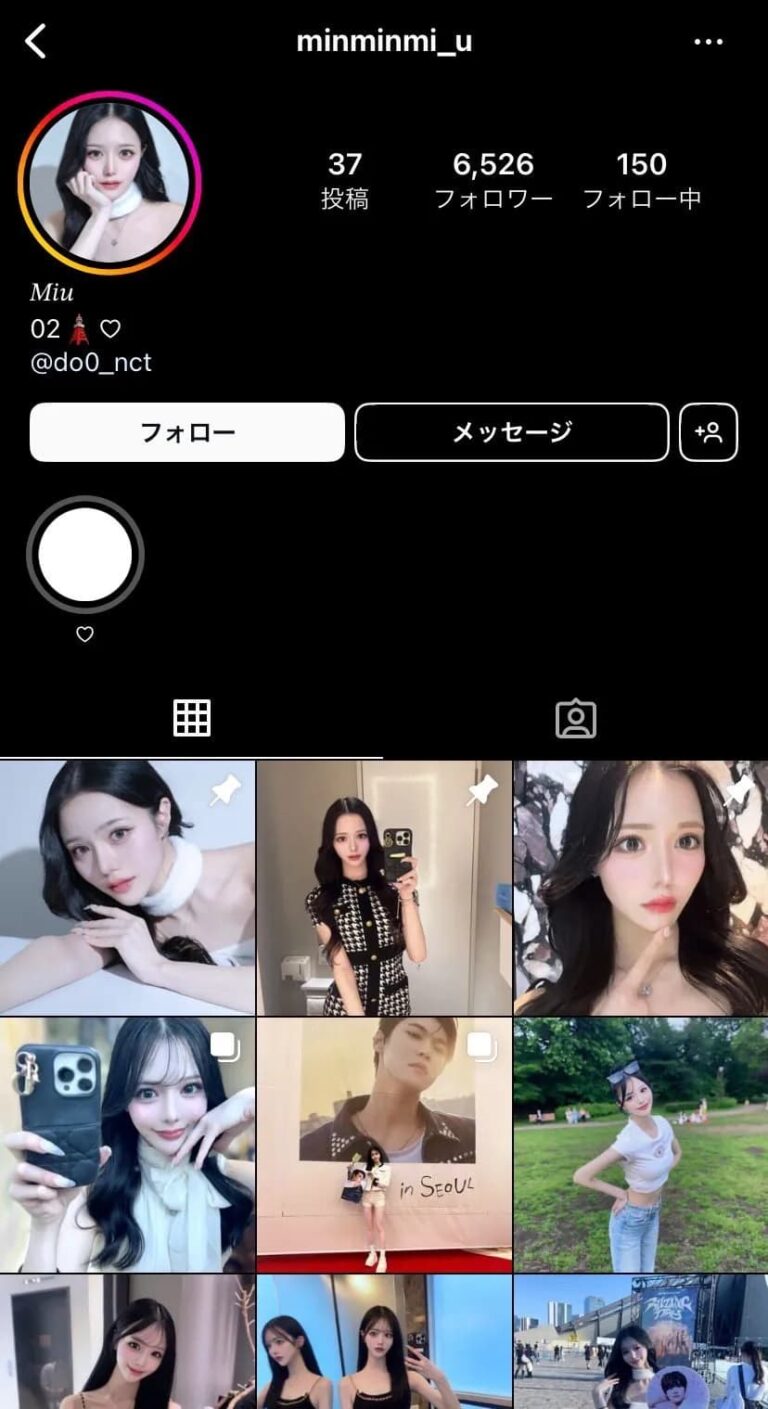Open the 'in SEOUL' poster post
This screenshot has width=768, height=1409.
(384, 1145)
